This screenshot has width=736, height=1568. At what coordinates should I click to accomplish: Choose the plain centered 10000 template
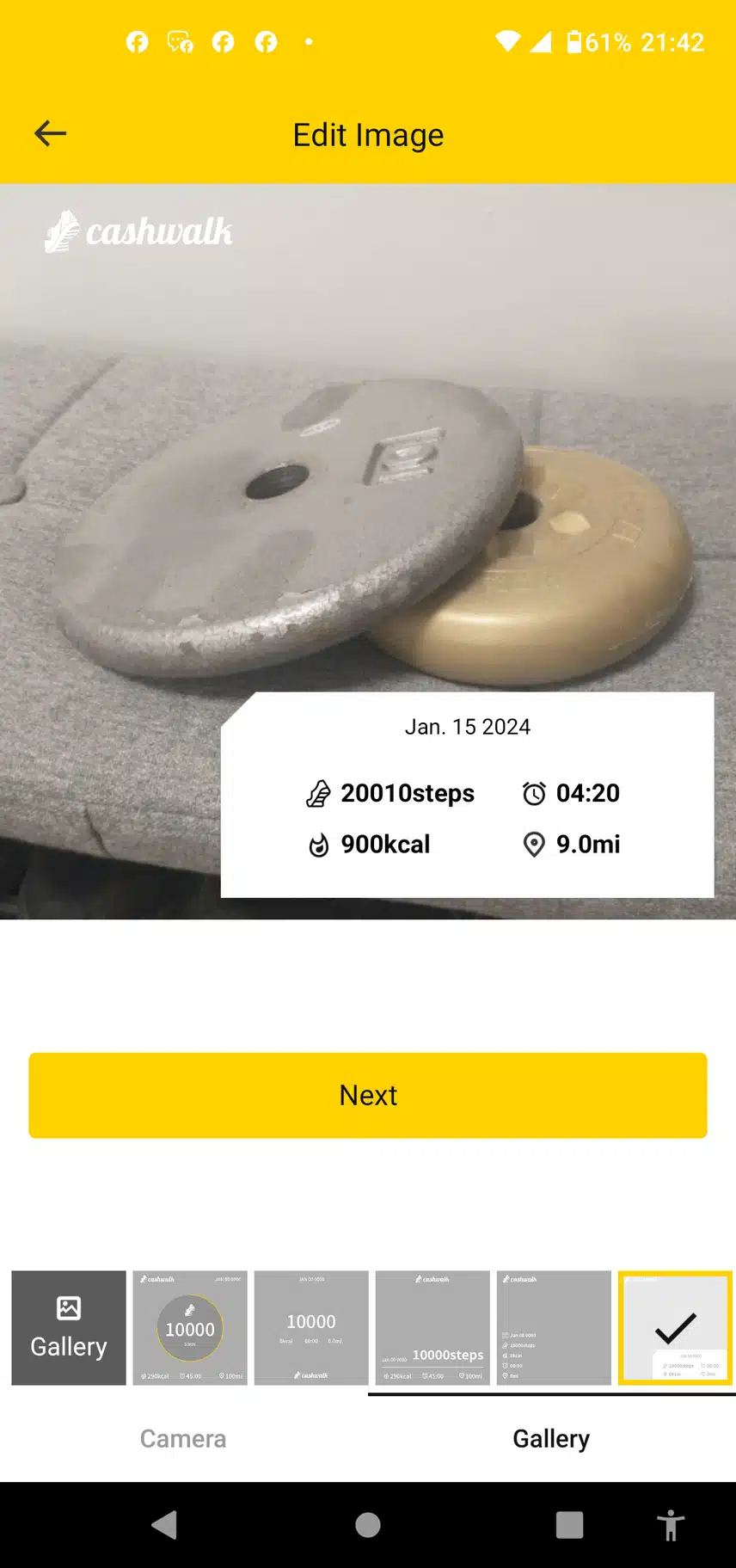coord(311,1327)
